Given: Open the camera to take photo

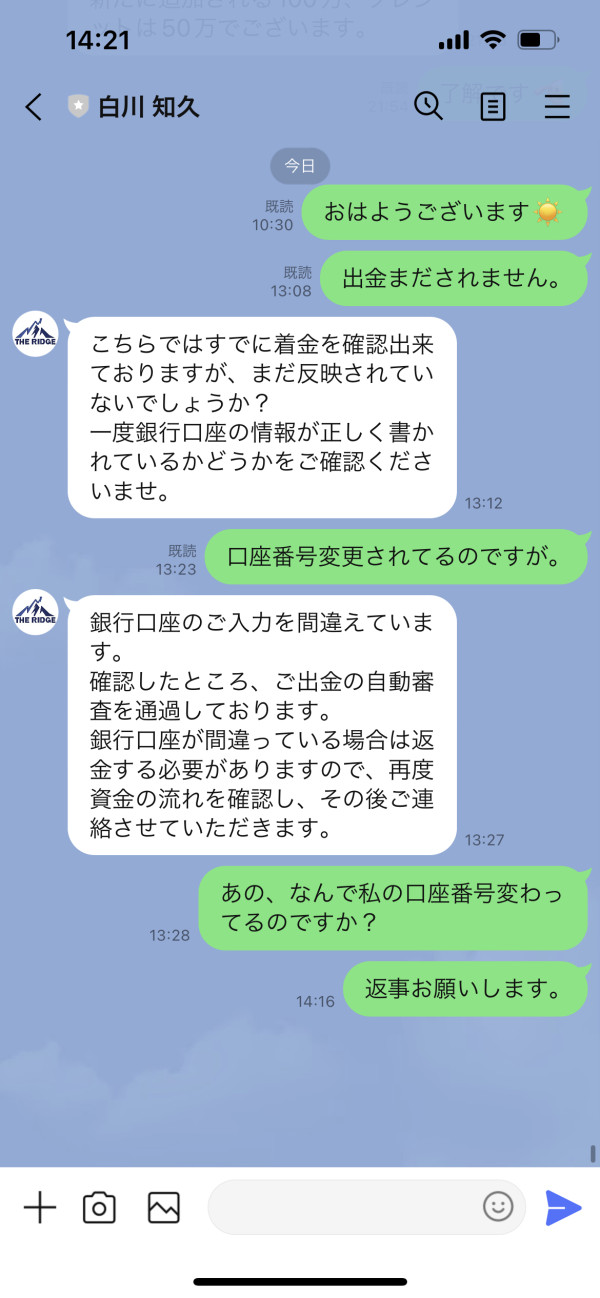Looking at the screenshot, I should (x=99, y=1208).
